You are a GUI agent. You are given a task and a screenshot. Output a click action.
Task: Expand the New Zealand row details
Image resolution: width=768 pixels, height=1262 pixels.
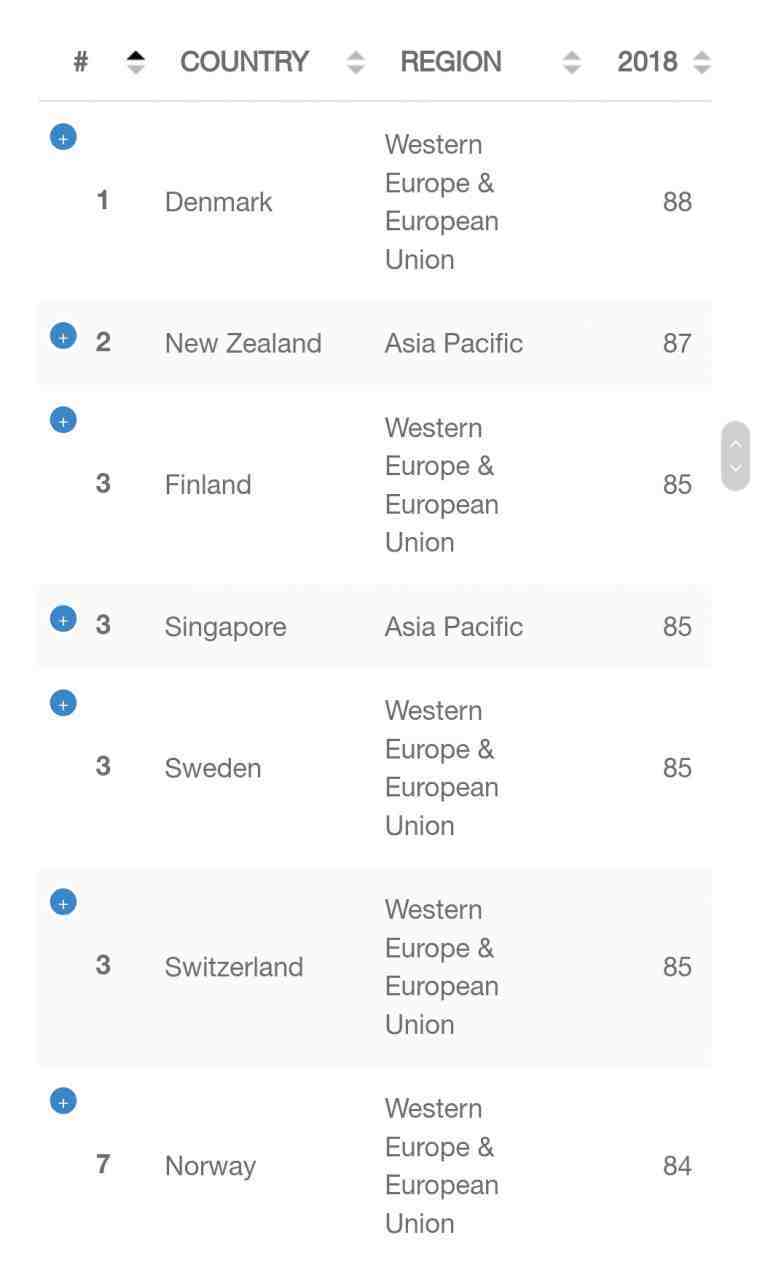tap(63, 336)
